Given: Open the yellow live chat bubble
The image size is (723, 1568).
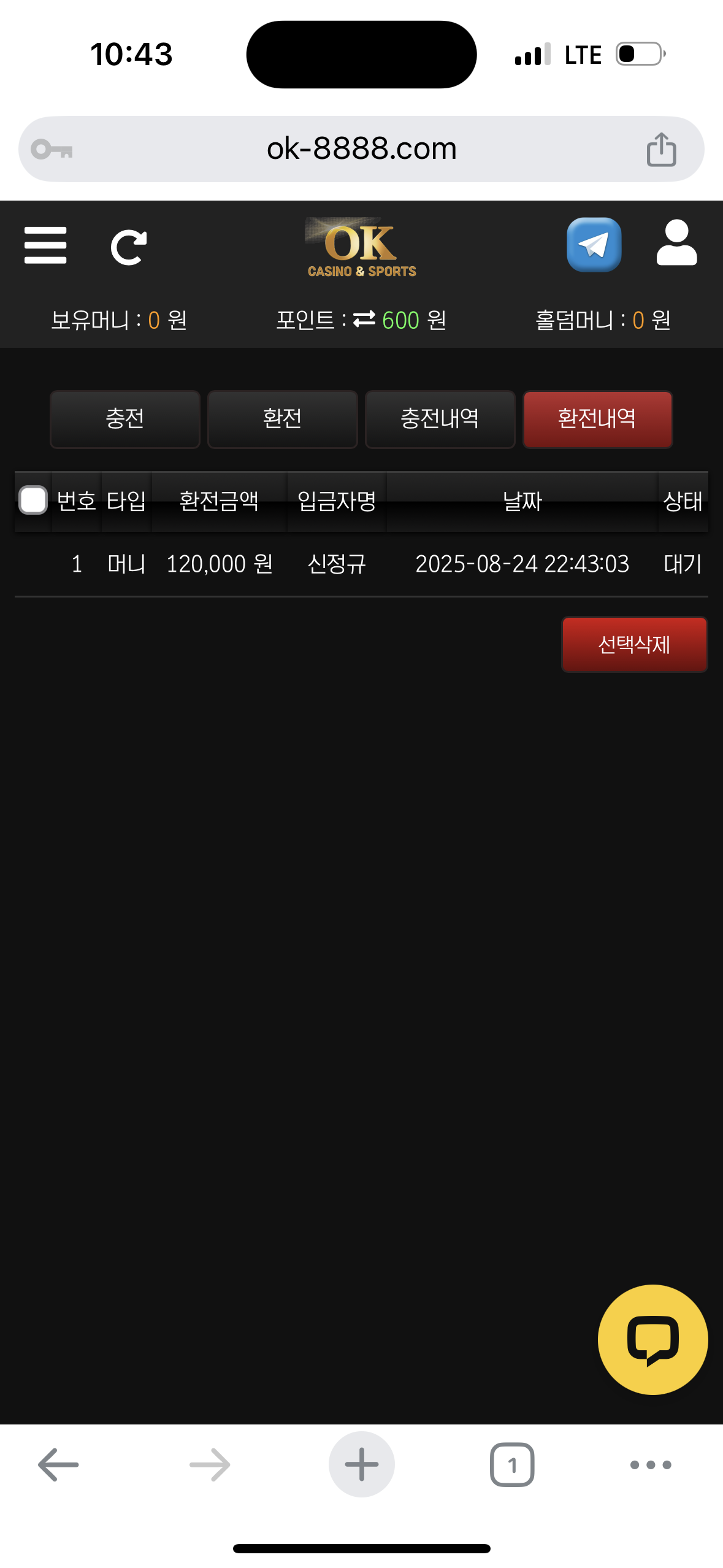Looking at the screenshot, I should point(652,1339).
